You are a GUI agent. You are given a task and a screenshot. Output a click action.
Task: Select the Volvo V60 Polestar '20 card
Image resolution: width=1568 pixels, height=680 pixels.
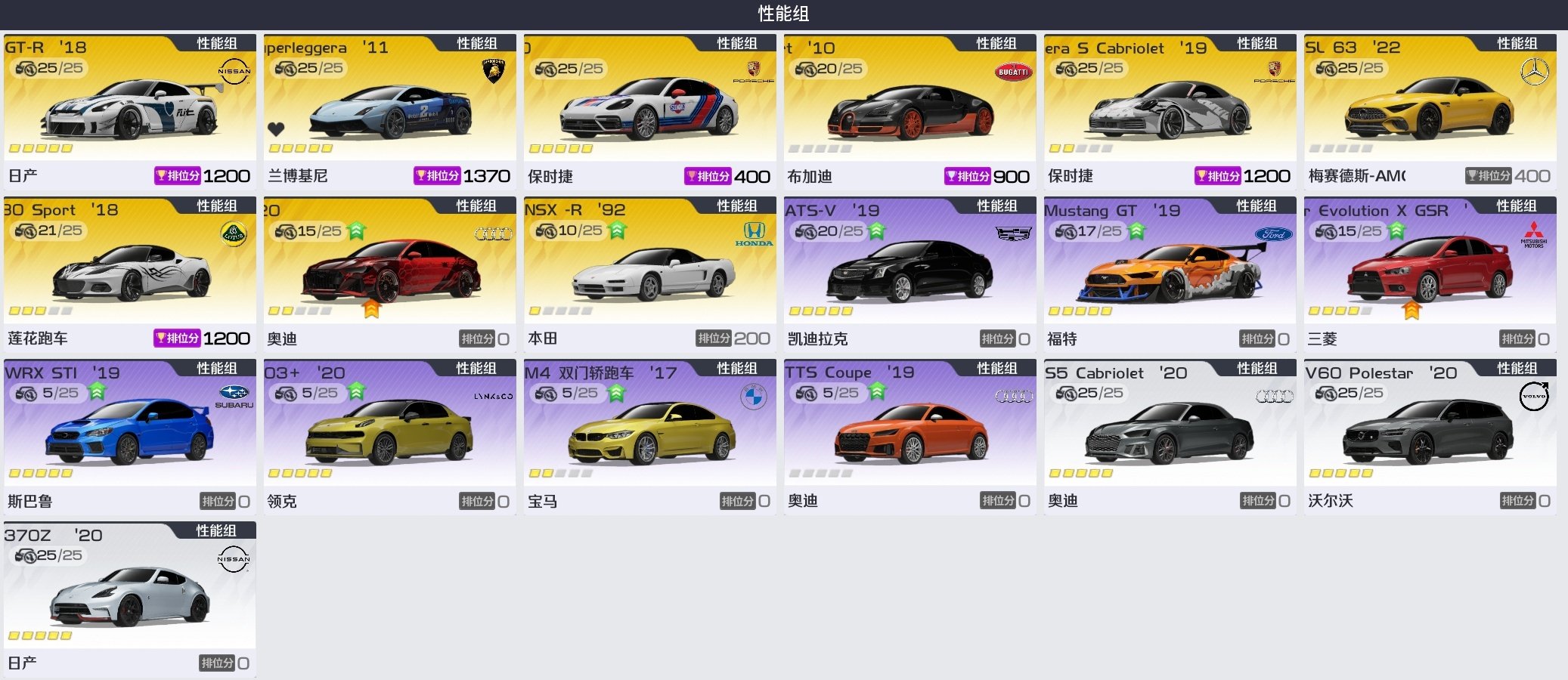pyautogui.click(x=1430, y=434)
